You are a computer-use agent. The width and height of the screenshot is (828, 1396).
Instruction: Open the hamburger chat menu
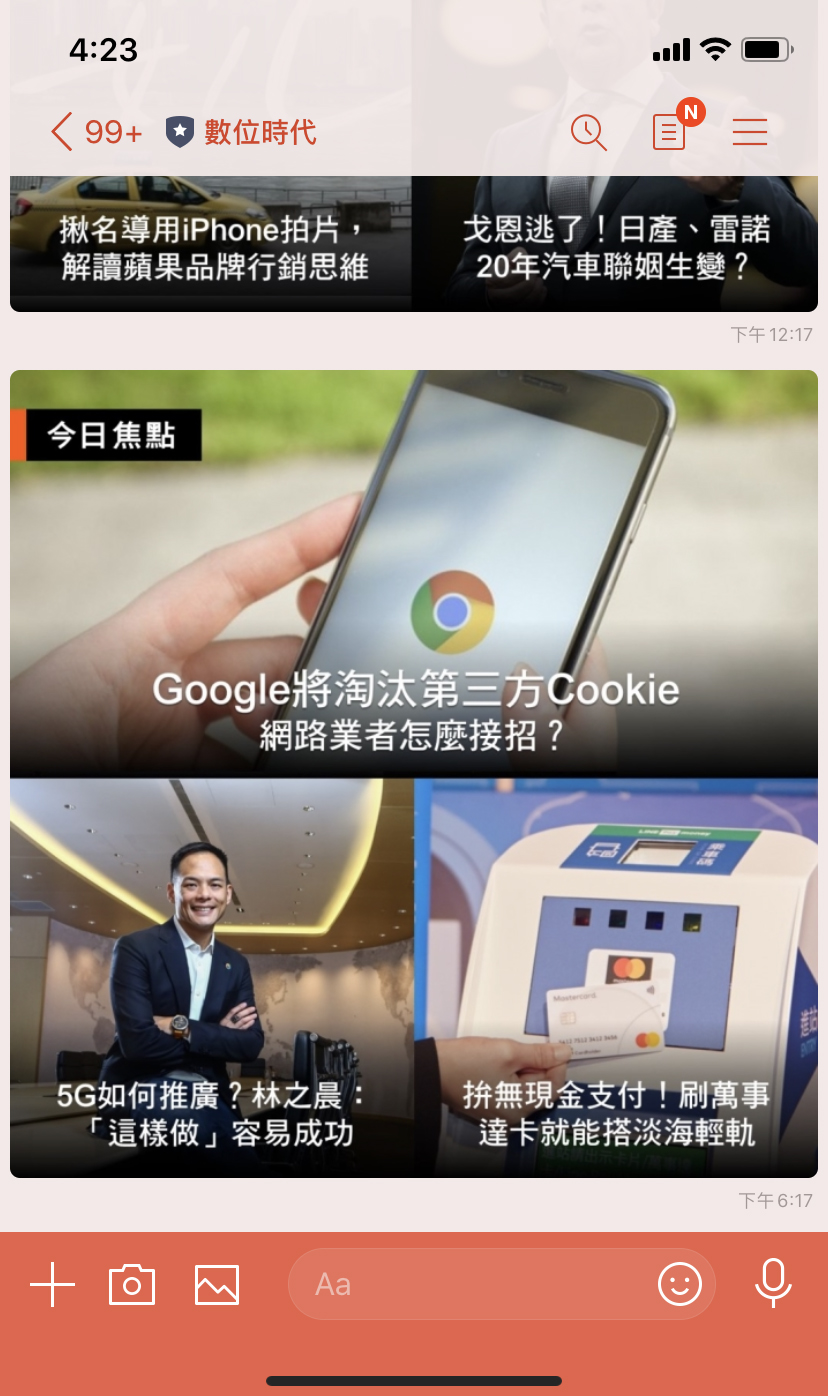click(749, 132)
